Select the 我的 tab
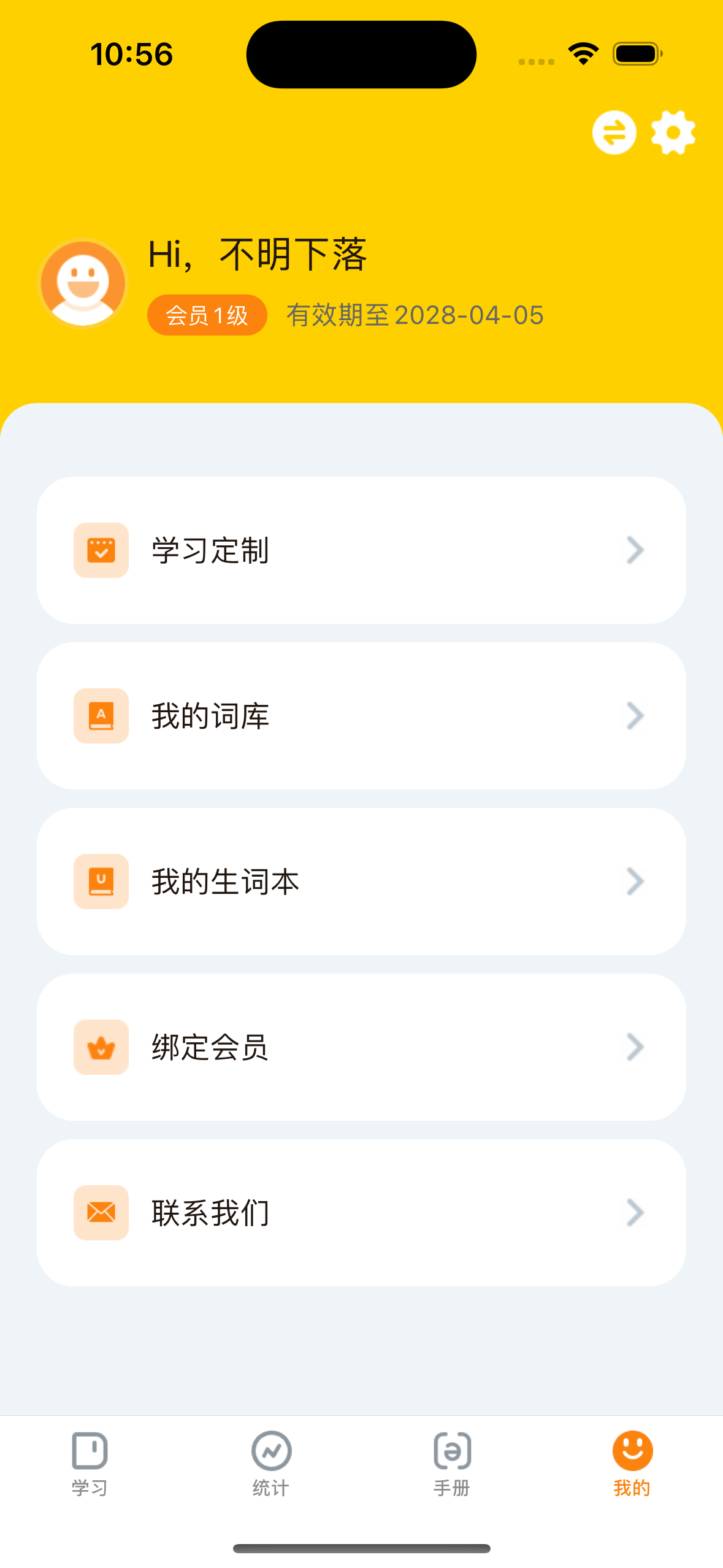Viewport: 723px width, 1568px height. (632, 1464)
